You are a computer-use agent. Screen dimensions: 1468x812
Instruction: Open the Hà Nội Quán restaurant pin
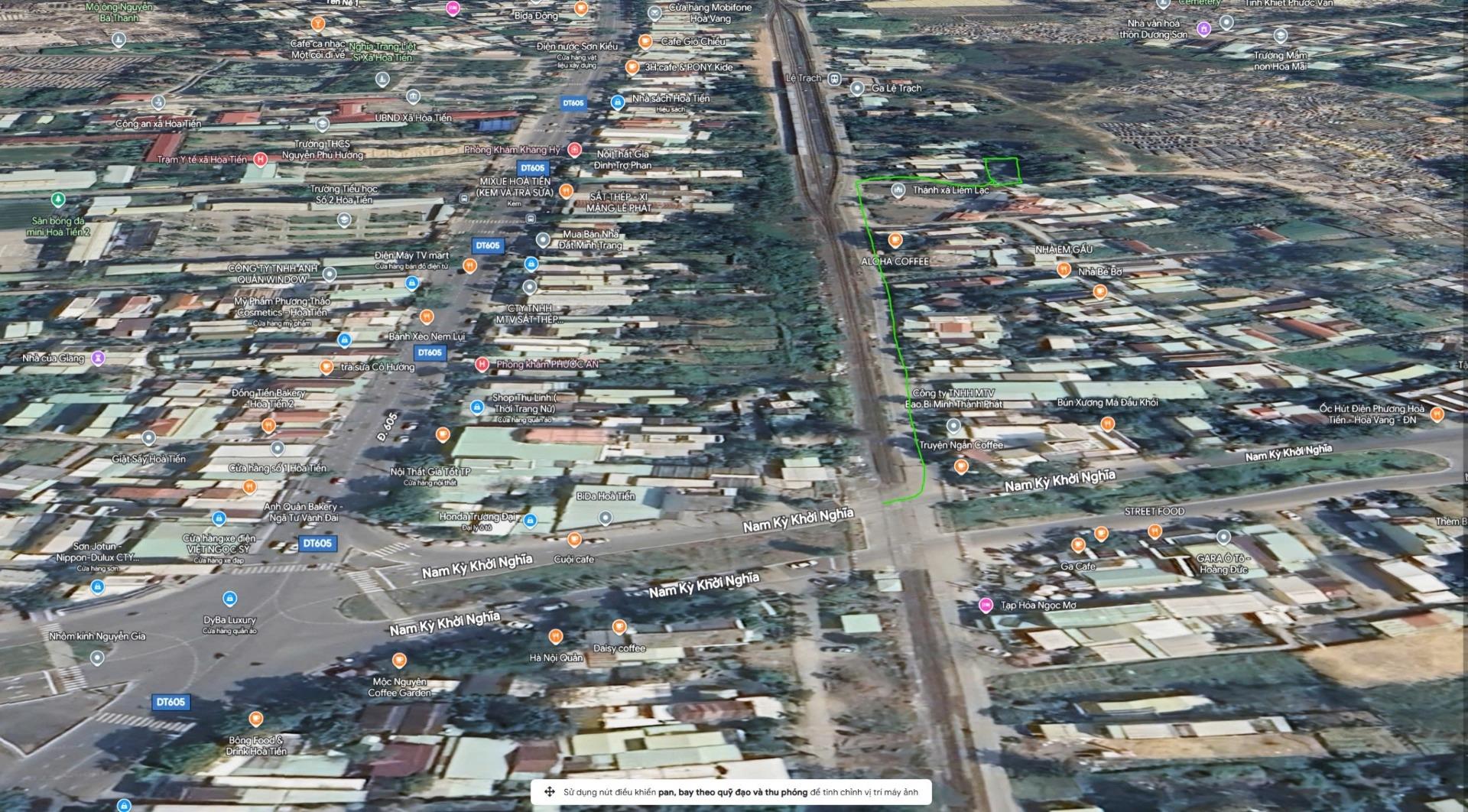pyautogui.click(x=556, y=637)
